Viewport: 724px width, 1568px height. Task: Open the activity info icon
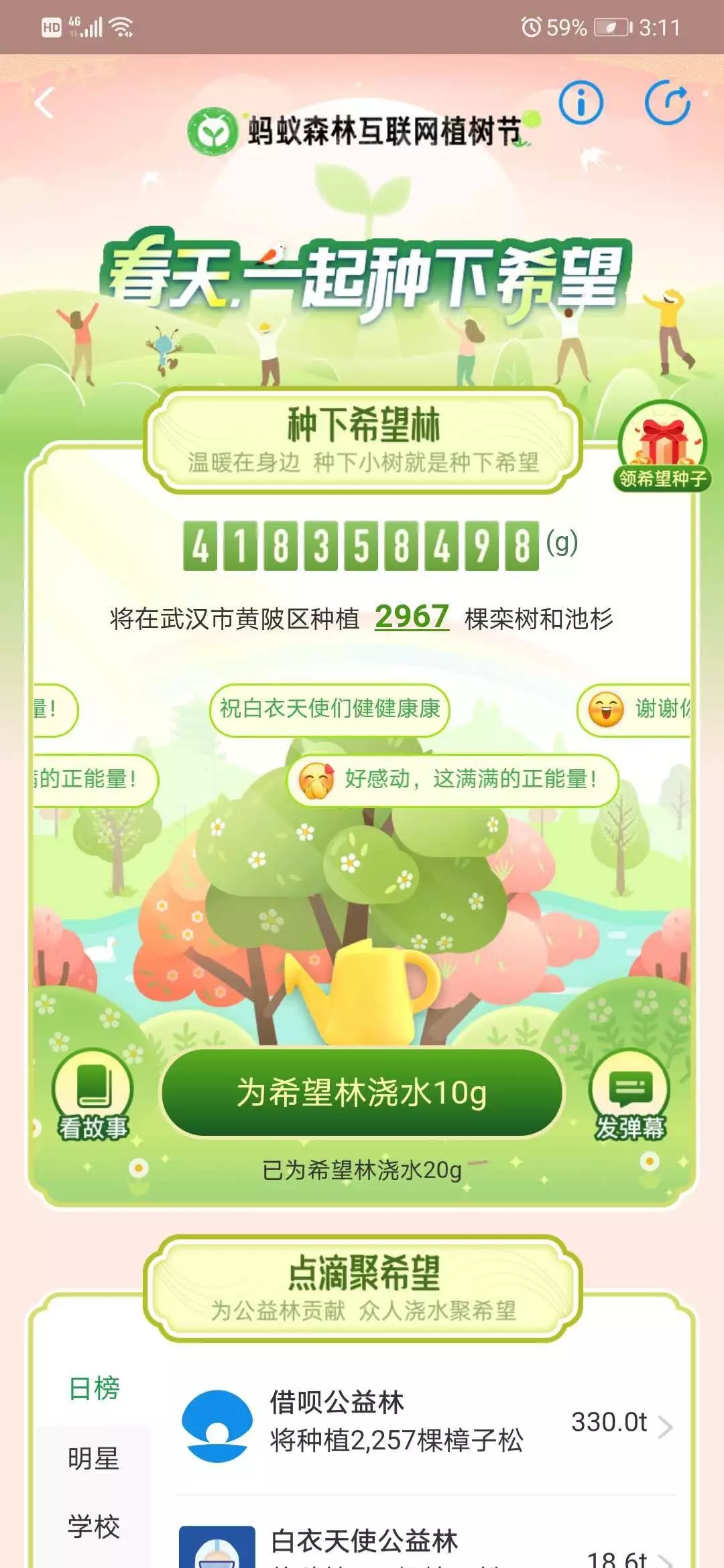click(x=581, y=103)
